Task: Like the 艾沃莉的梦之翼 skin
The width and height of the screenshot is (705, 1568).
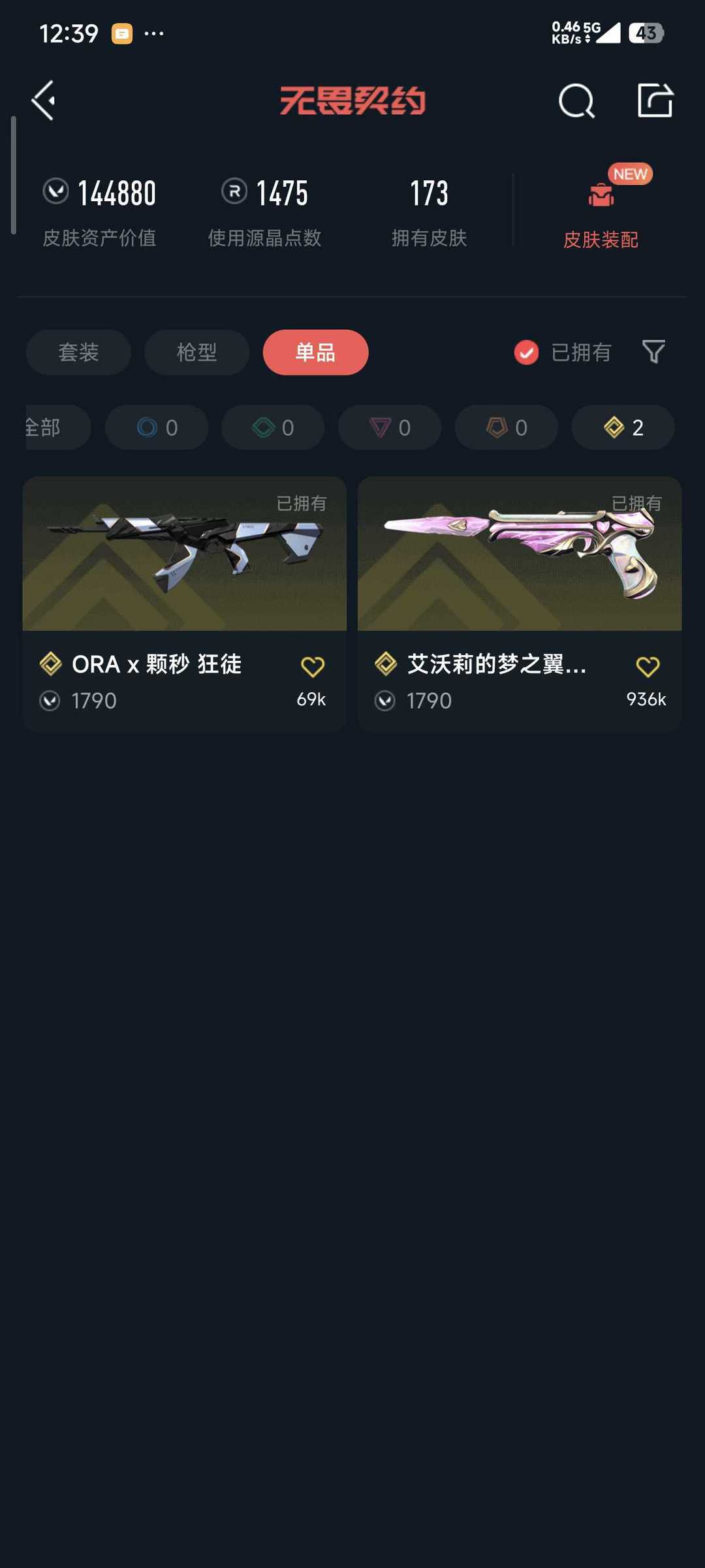Action: coord(647,667)
